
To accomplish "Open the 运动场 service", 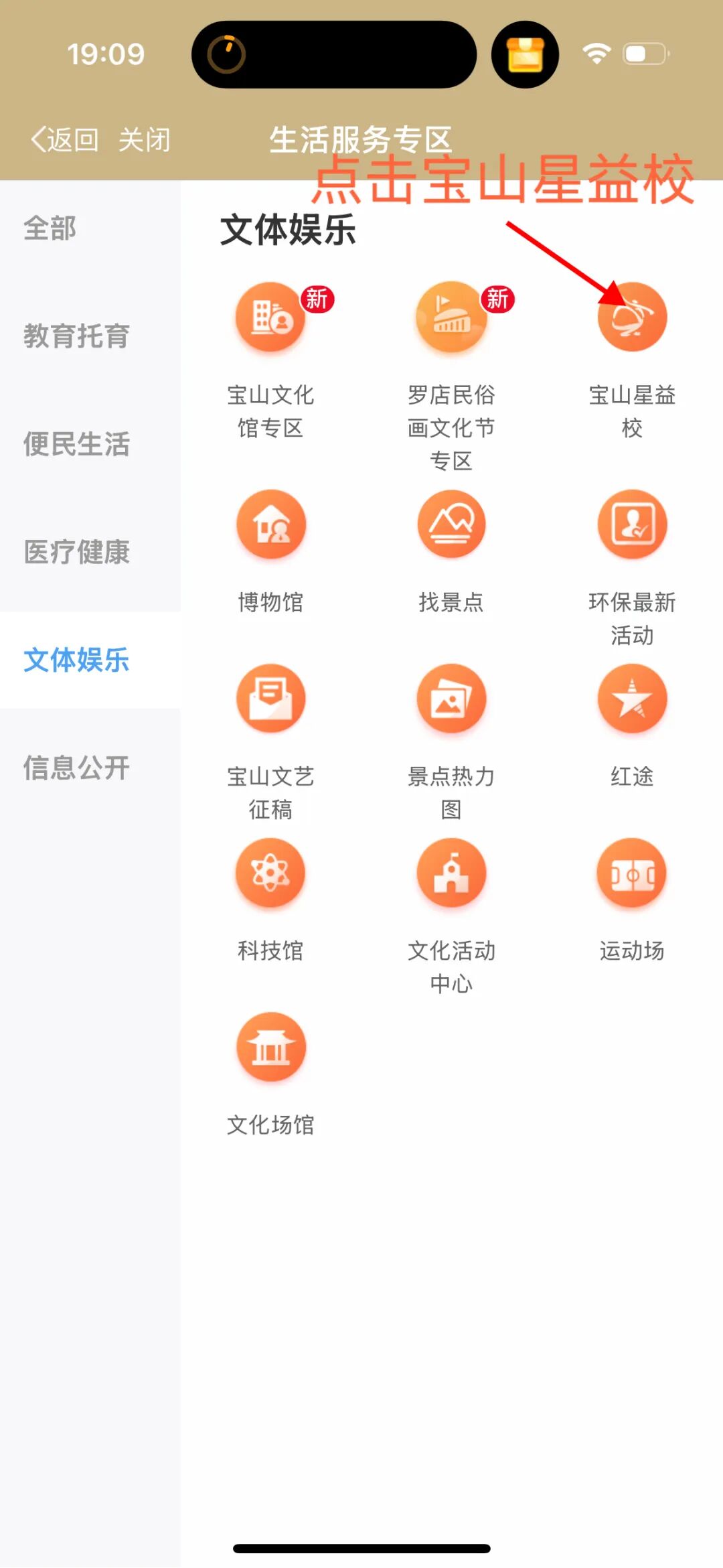I will click(632, 873).
